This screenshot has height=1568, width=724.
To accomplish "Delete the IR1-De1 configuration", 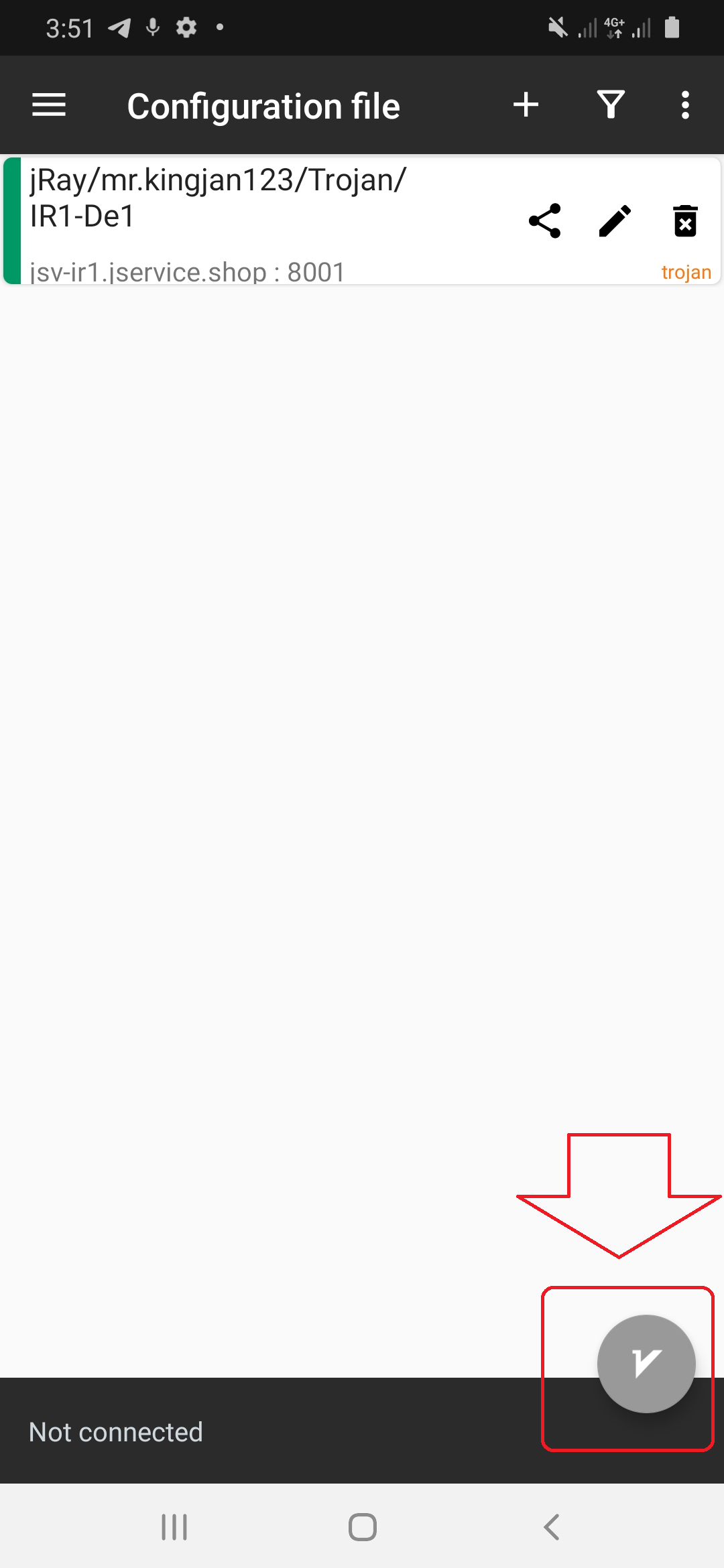I will click(x=685, y=221).
